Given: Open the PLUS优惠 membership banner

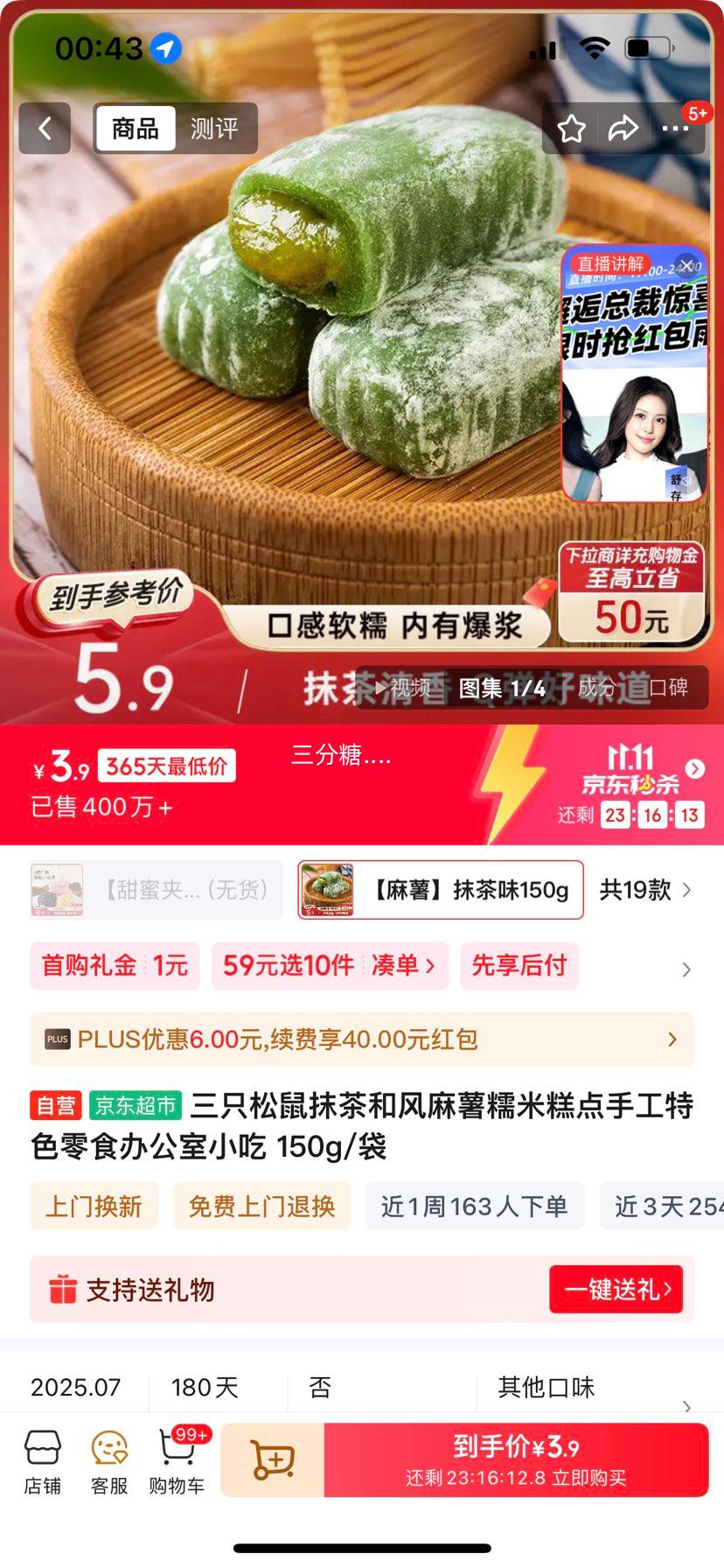Looking at the screenshot, I should pyautogui.click(x=361, y=1039).
